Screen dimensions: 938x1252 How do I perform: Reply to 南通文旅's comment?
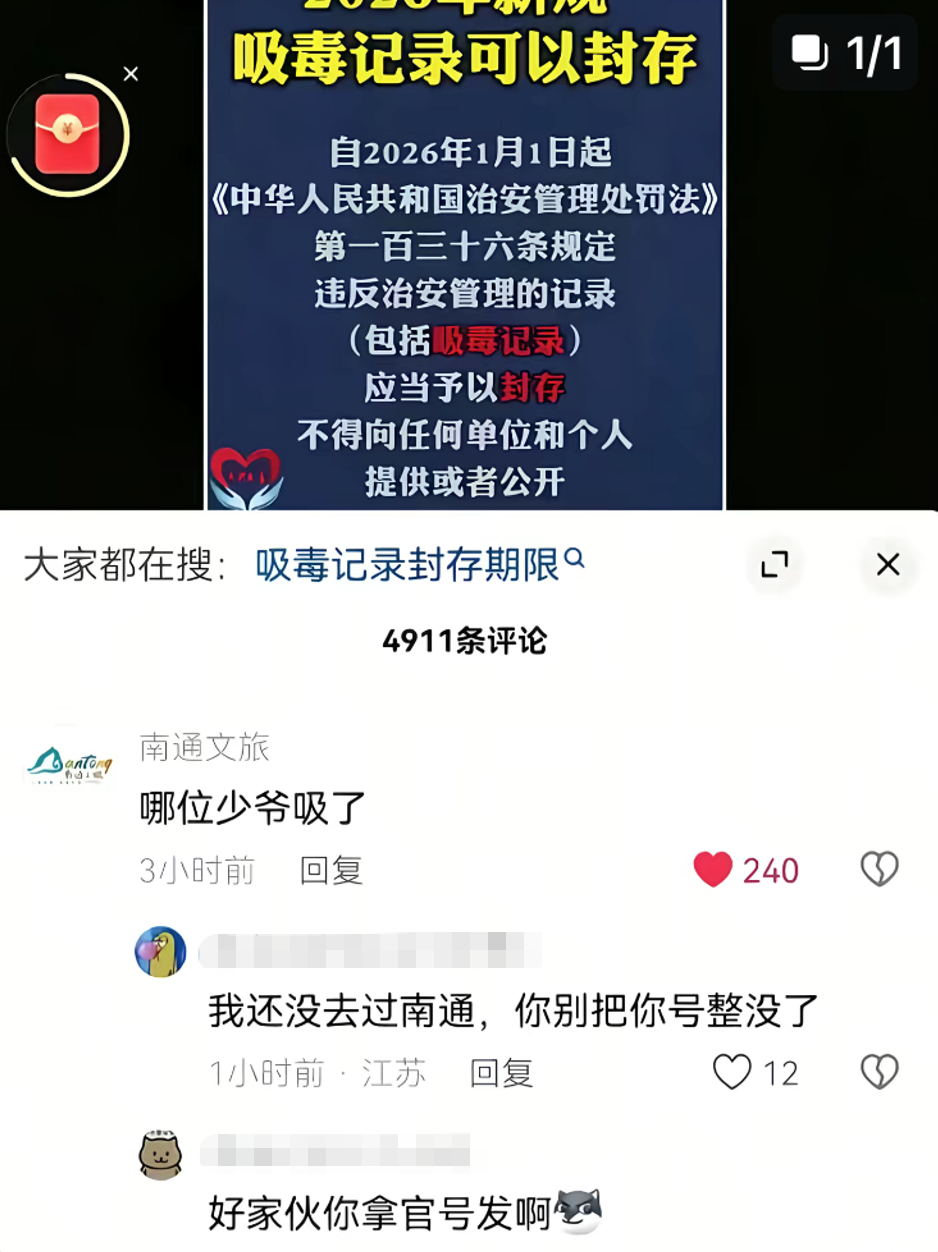(331, 870)
